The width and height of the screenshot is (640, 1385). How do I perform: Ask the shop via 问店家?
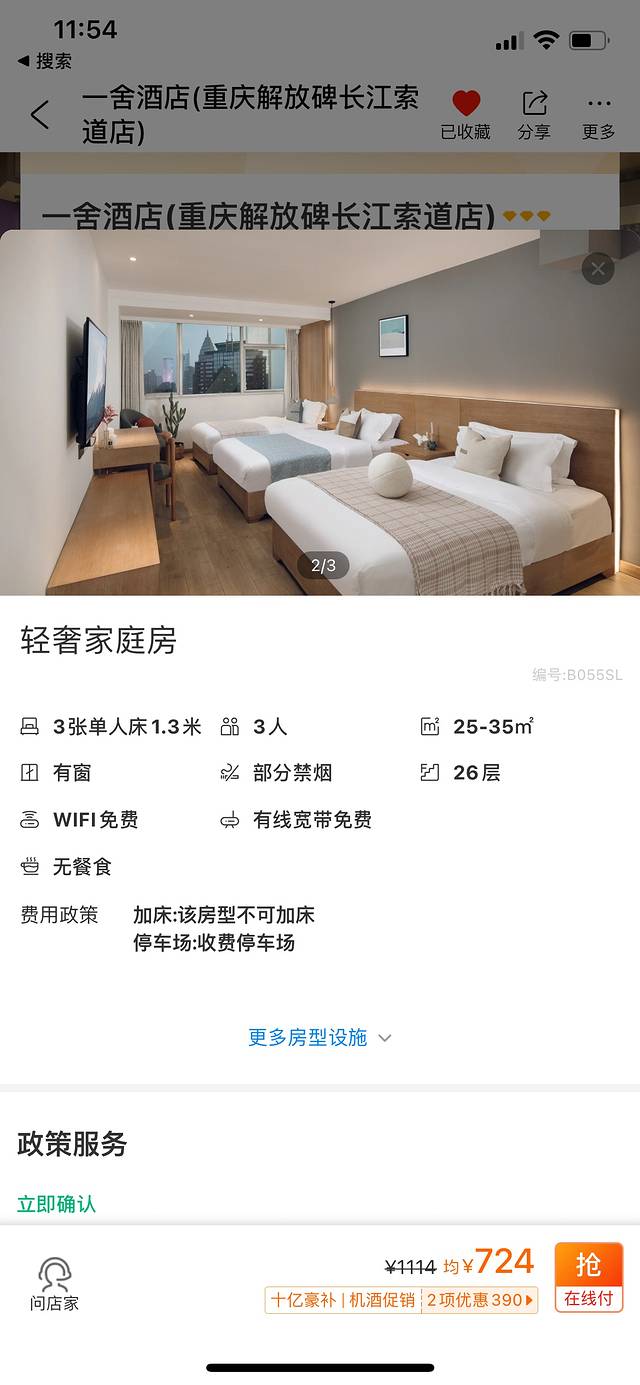(x=54, y=1284)
